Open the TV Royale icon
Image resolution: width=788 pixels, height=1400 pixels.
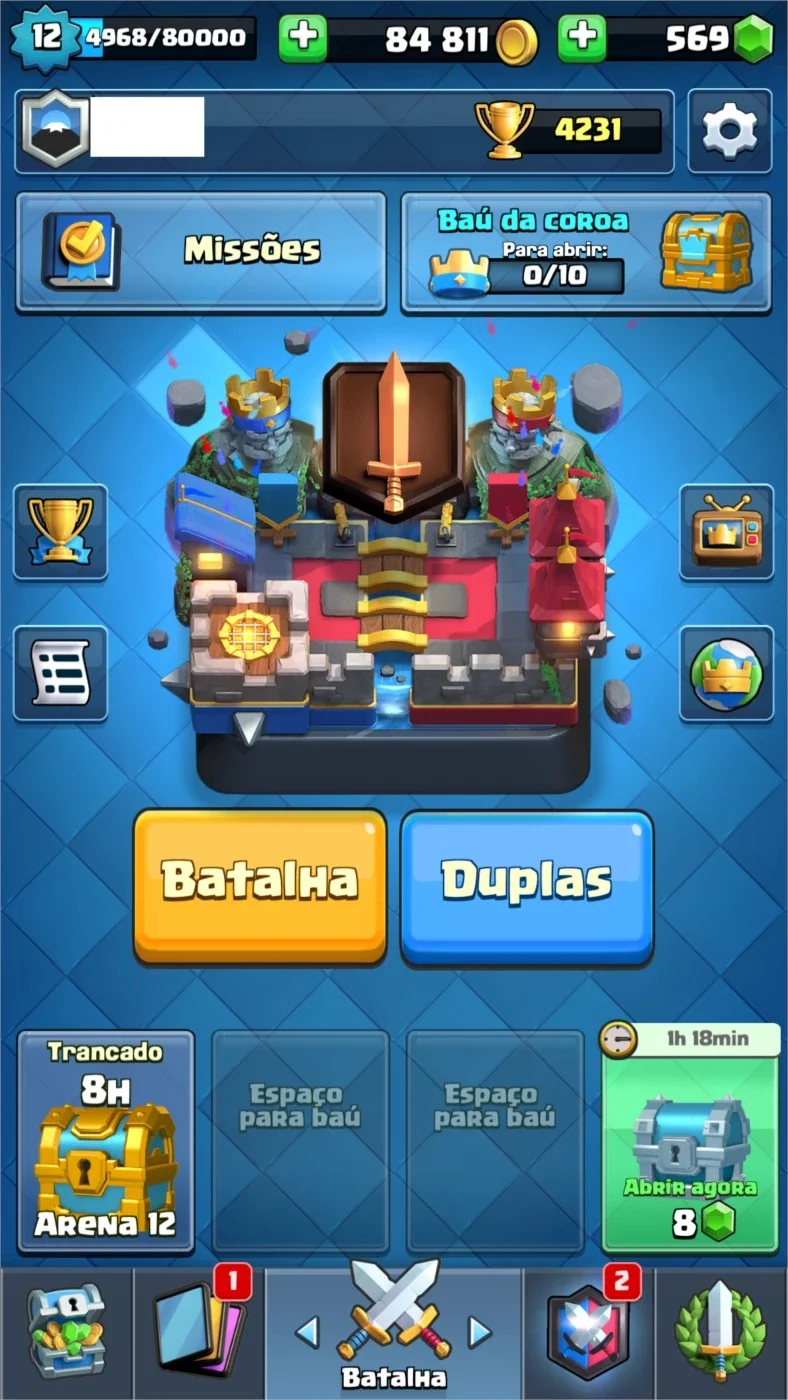pos(726,532)
